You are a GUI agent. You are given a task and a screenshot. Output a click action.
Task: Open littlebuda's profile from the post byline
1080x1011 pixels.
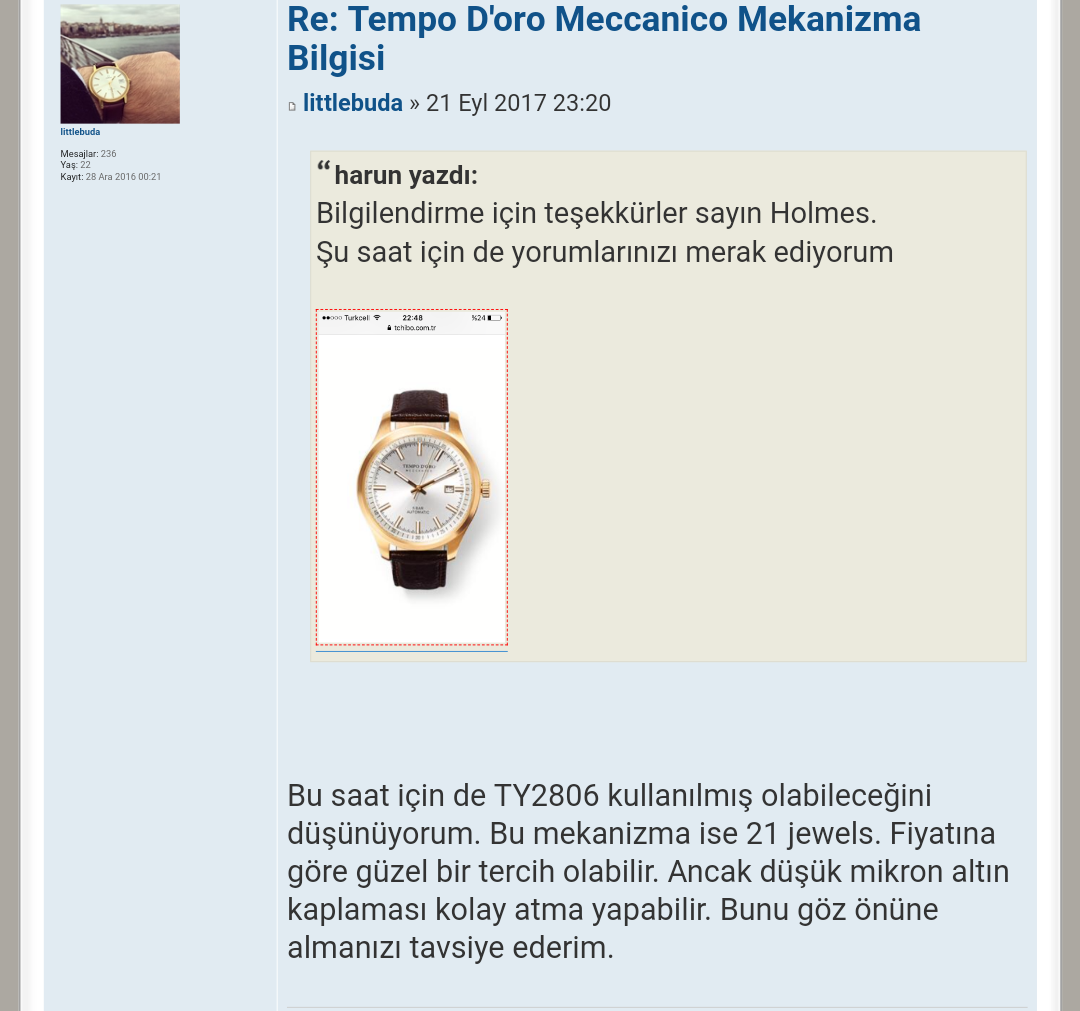[352, 103]
